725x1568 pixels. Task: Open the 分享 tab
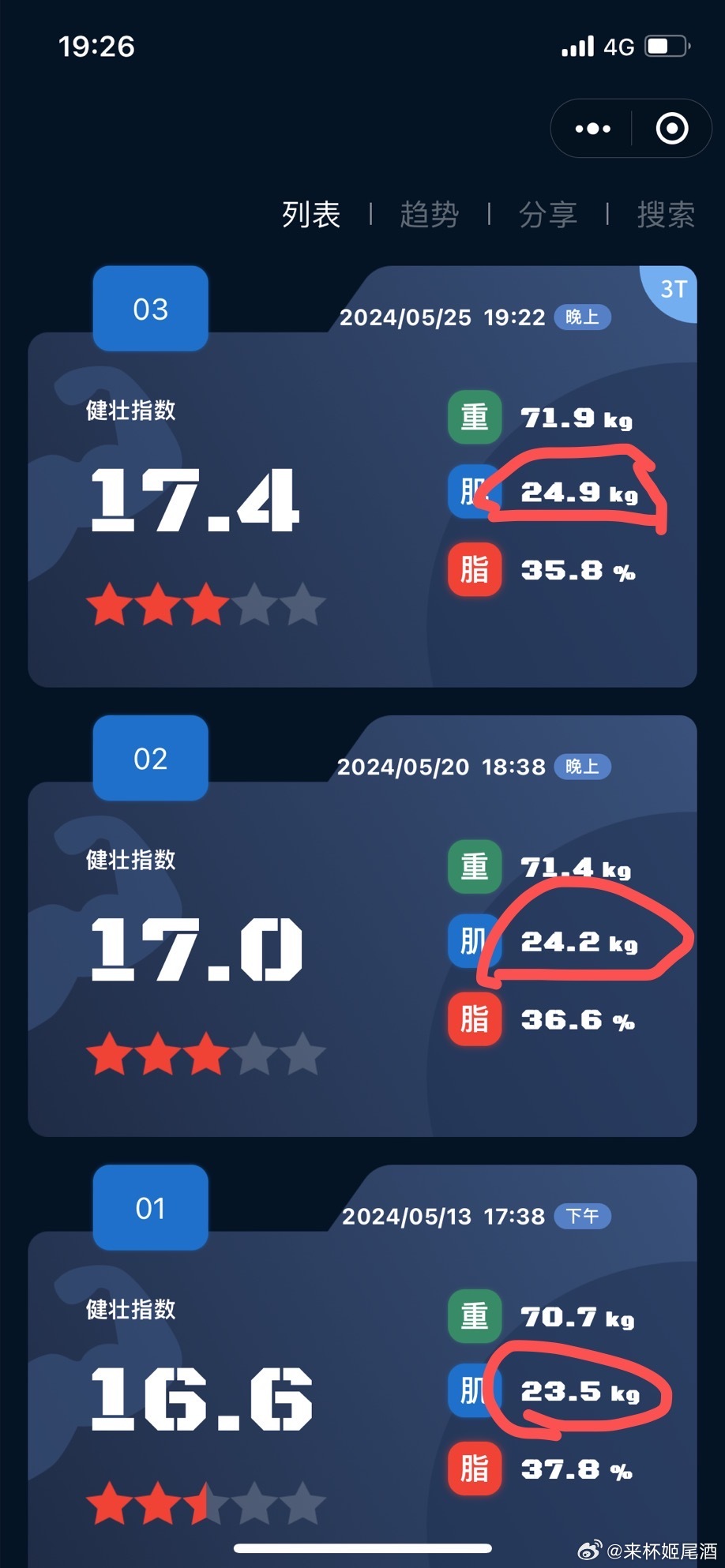[x=547, y=215]
